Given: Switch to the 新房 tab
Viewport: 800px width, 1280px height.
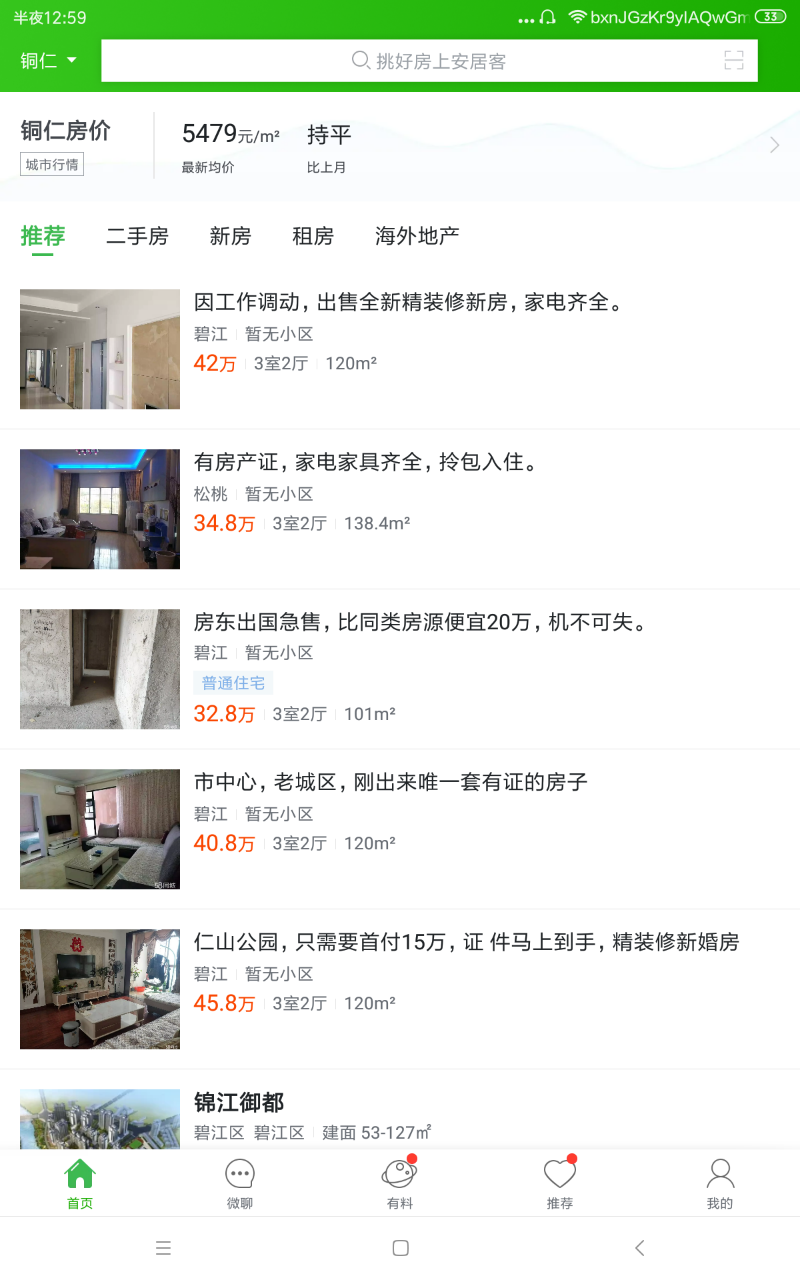Looking at the screenshot, I should click(230, 236).
